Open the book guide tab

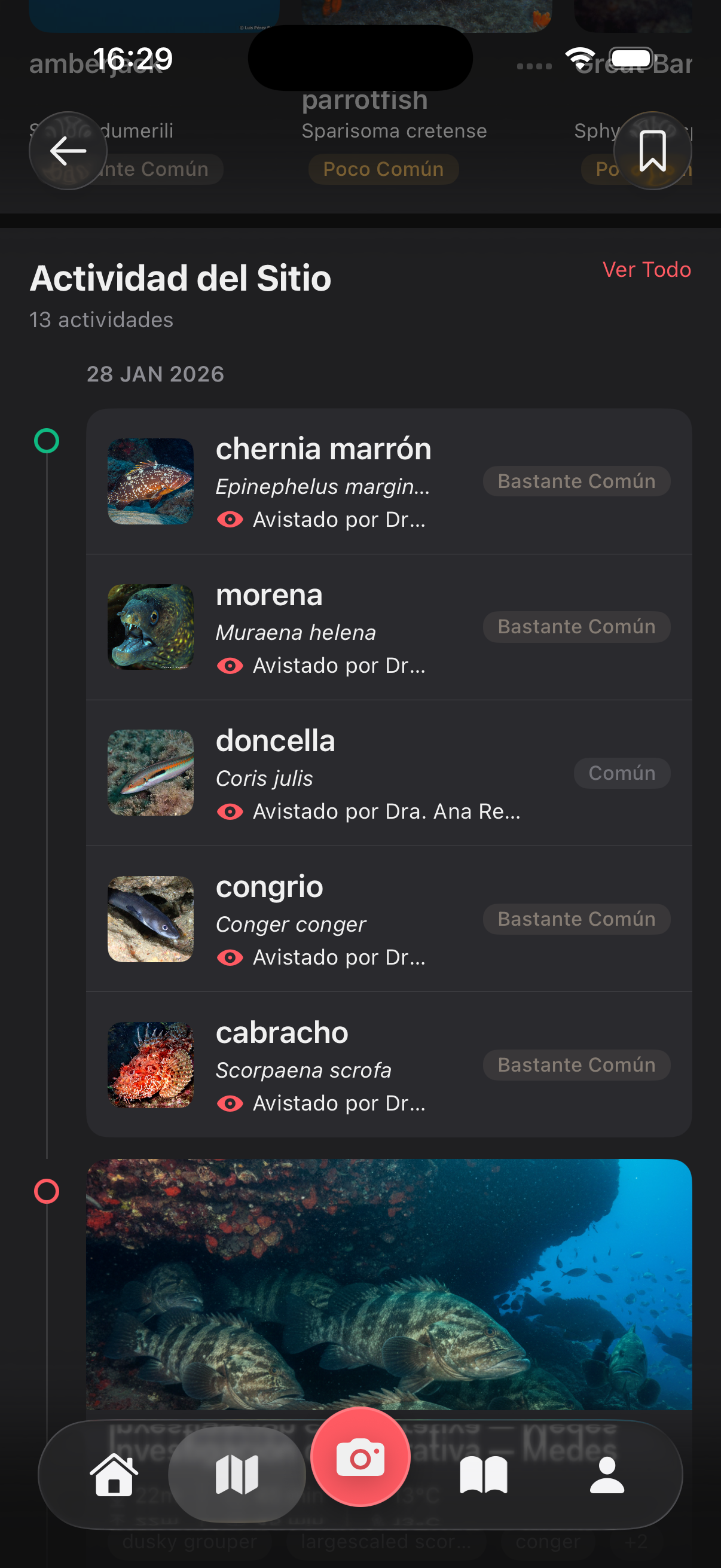click(x=484, y=1474)
